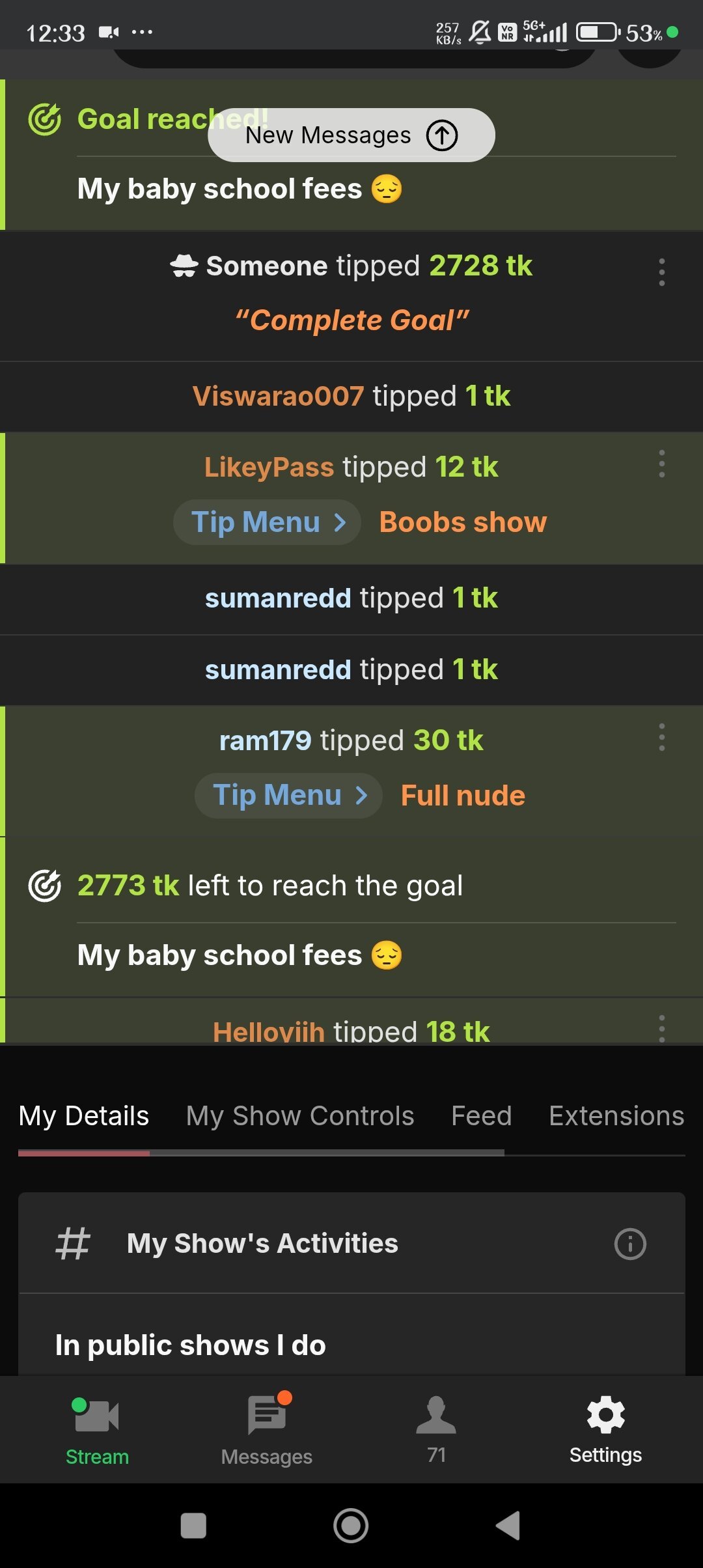Open Tip Menu on ram179's tip
This screenshot has height=1568, width=703.
[x=288, y=795]
